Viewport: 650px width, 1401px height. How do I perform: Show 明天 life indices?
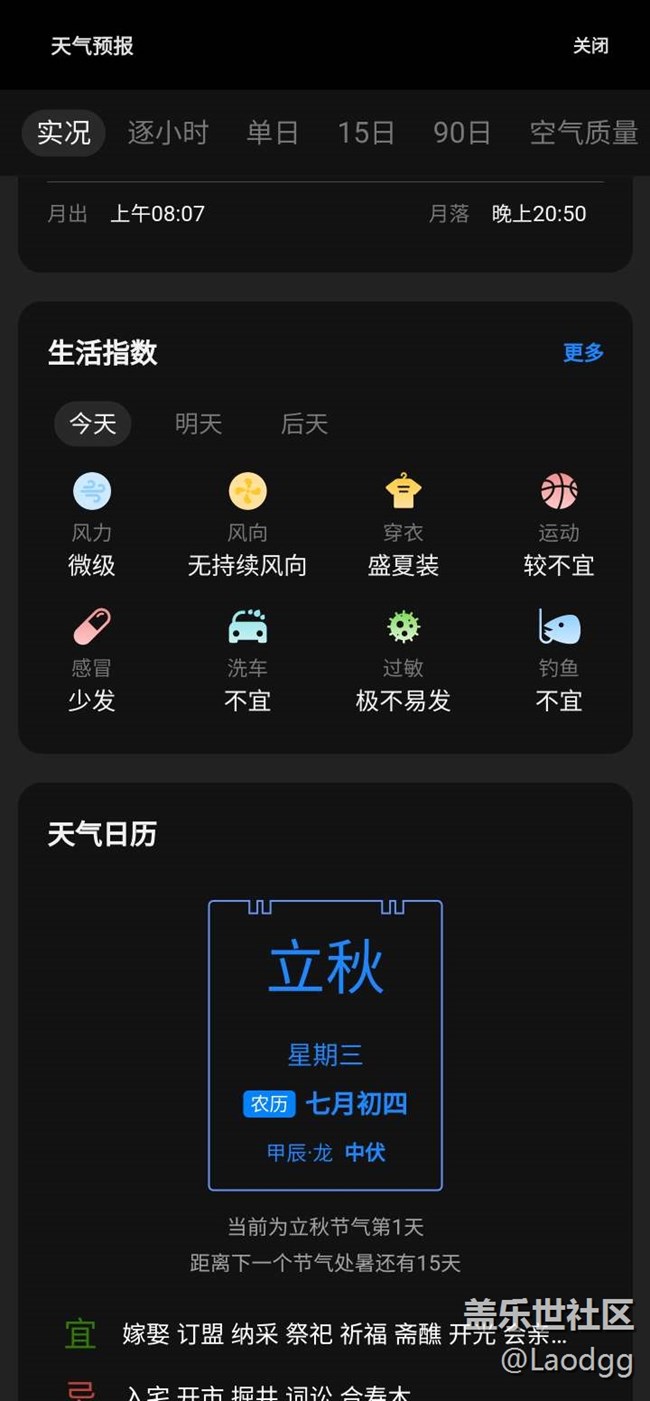[x=198, y=424]
